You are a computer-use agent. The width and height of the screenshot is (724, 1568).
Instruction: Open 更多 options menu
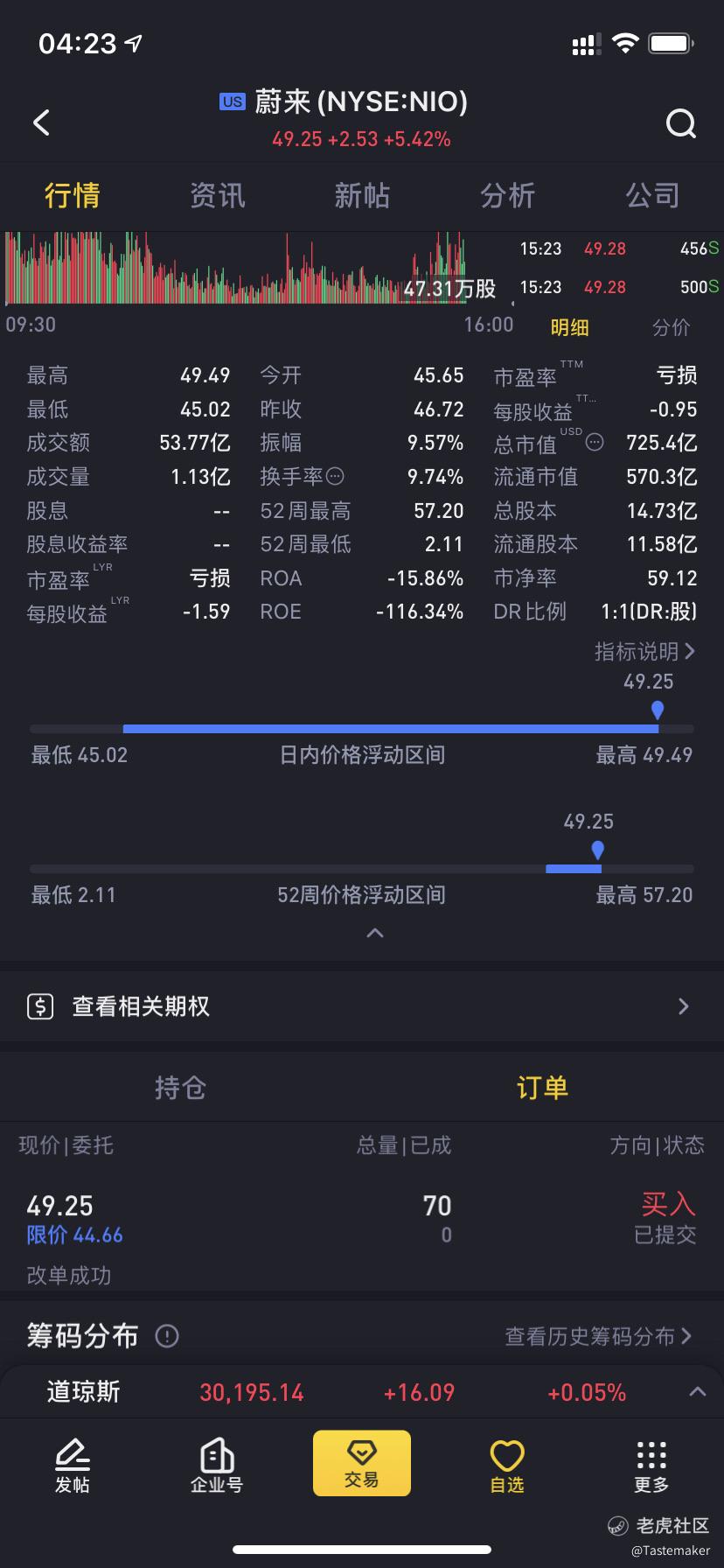point(652,1466)
